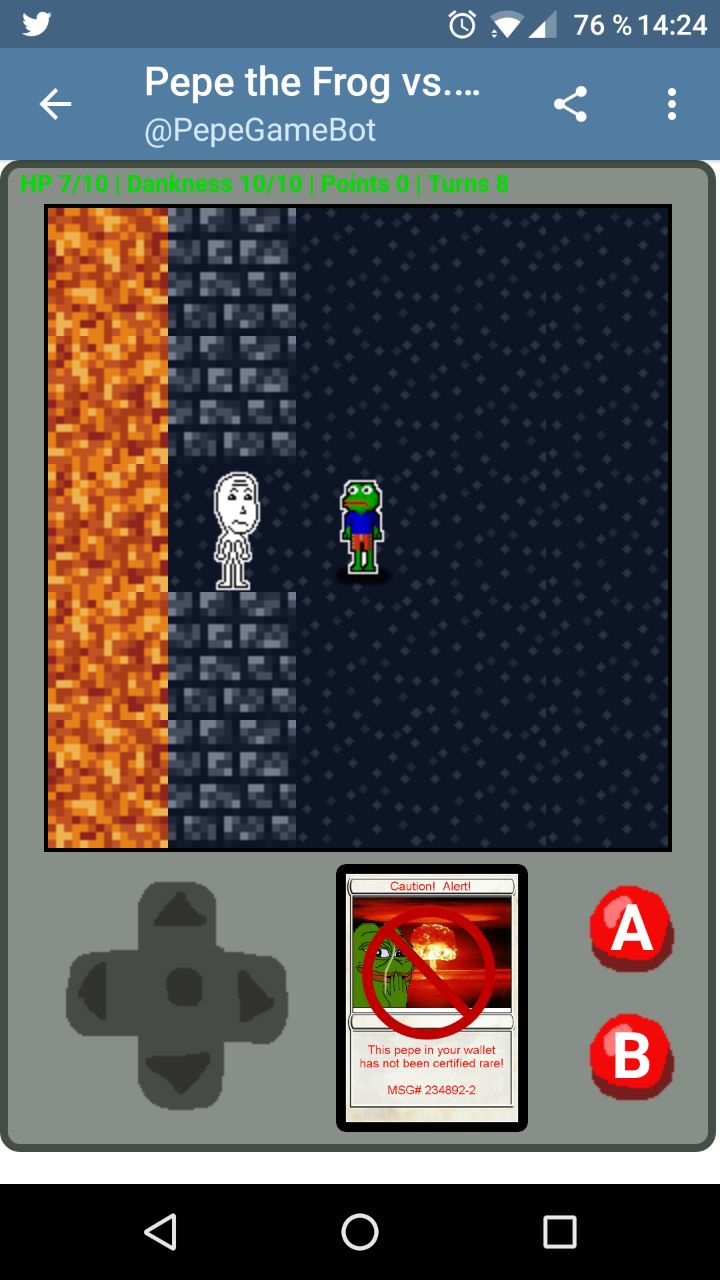Select the Caution Alert card

(x=432, y=998)
